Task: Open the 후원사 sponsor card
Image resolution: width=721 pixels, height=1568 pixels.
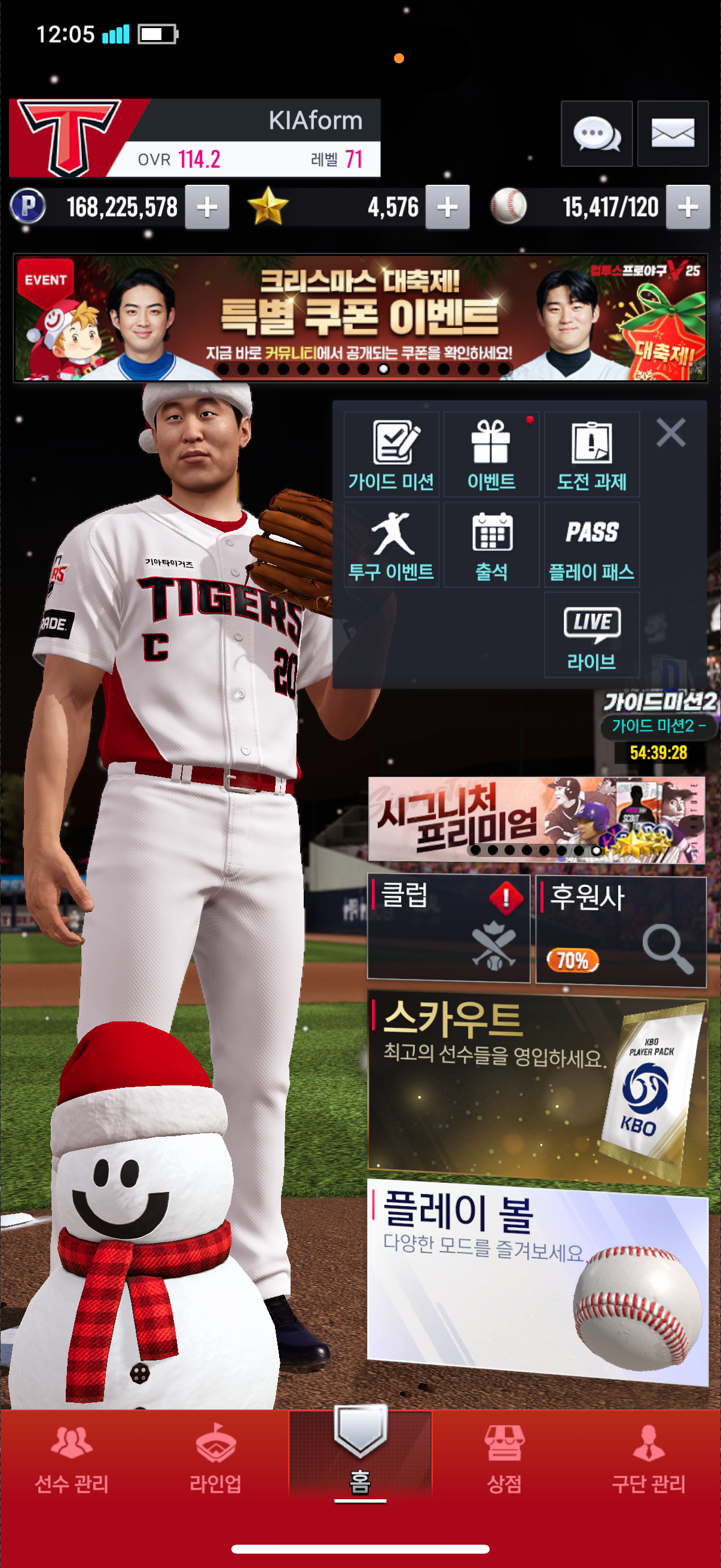Action: 620,929
